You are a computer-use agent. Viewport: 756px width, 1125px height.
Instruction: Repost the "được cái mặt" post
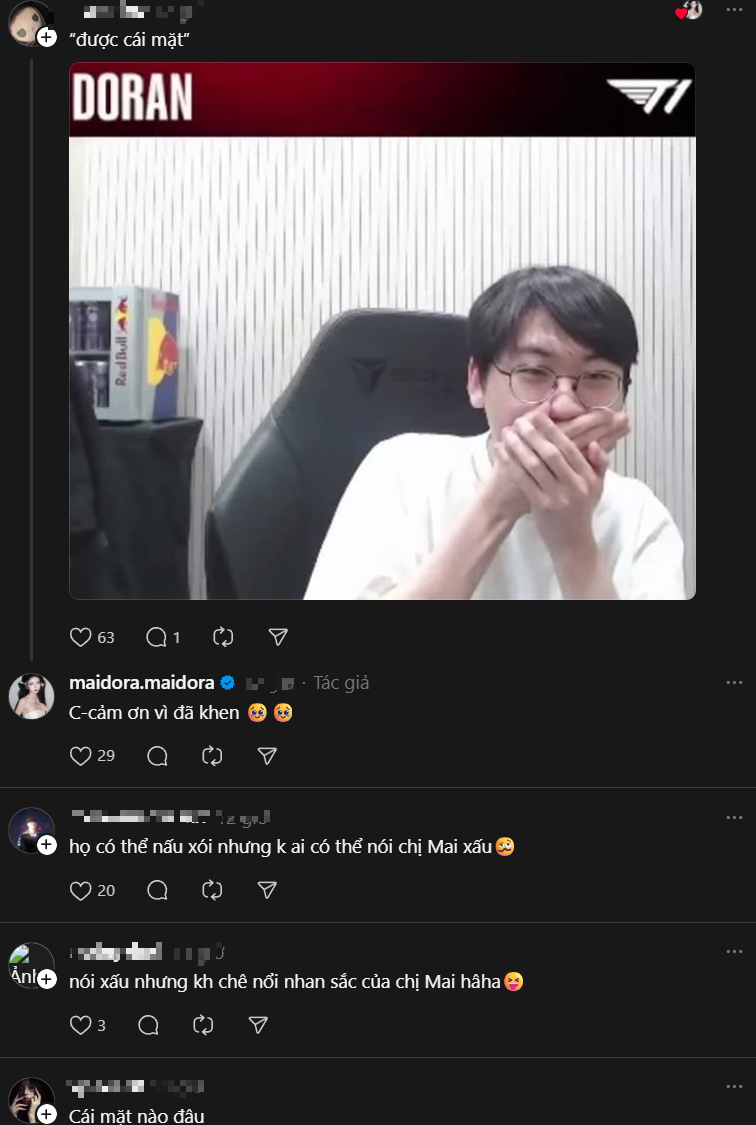pos(224,637)
